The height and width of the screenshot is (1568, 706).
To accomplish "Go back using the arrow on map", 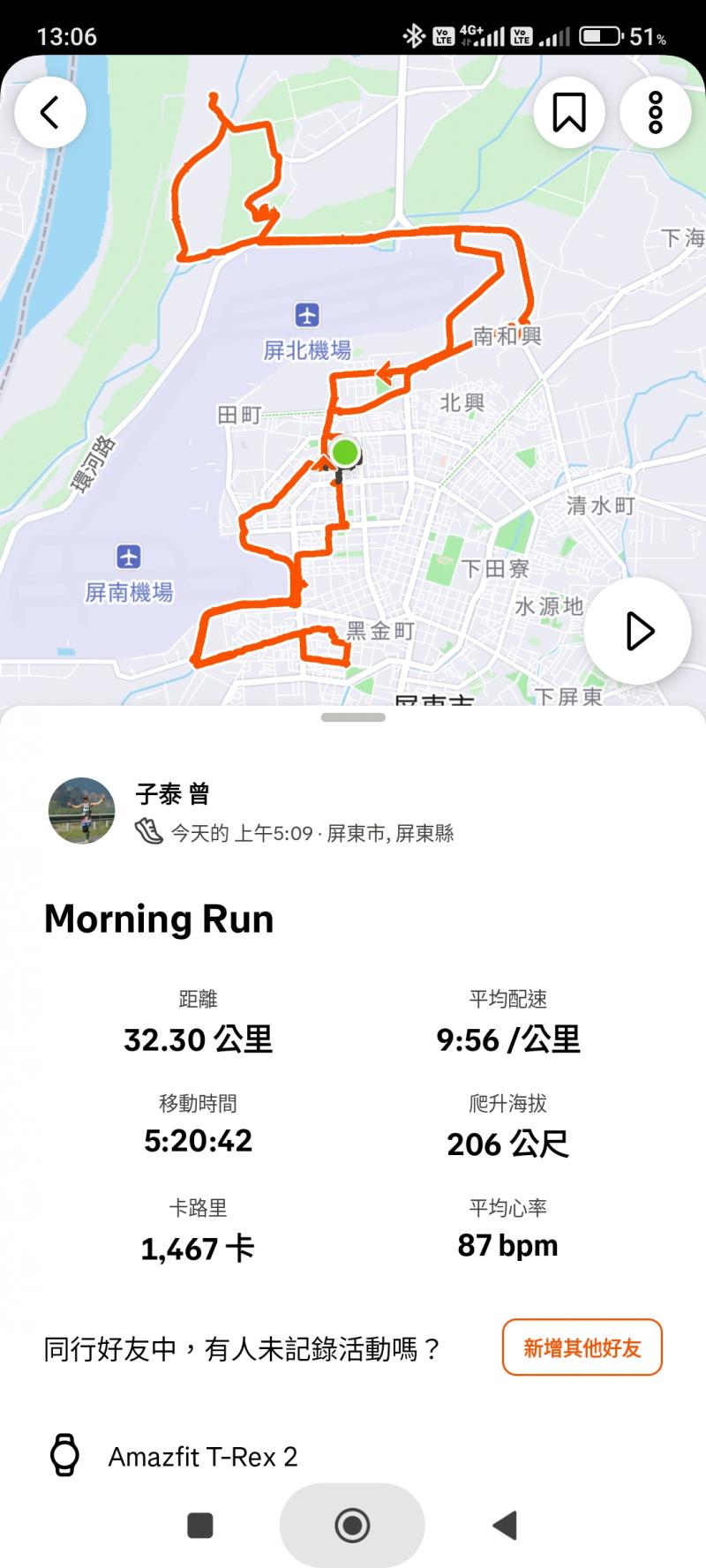I will 50,112.
